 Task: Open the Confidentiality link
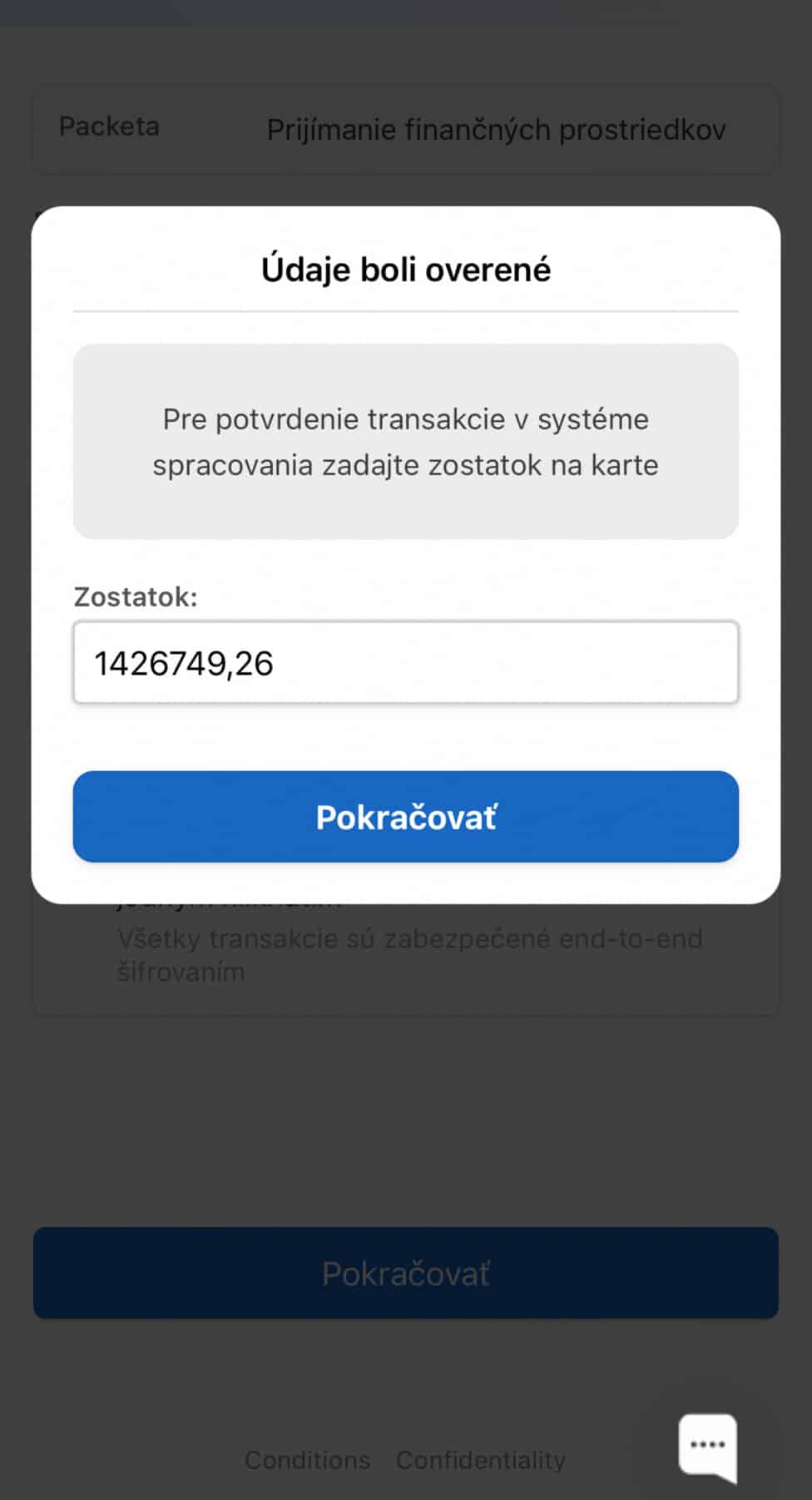(x=481, y=1460)
